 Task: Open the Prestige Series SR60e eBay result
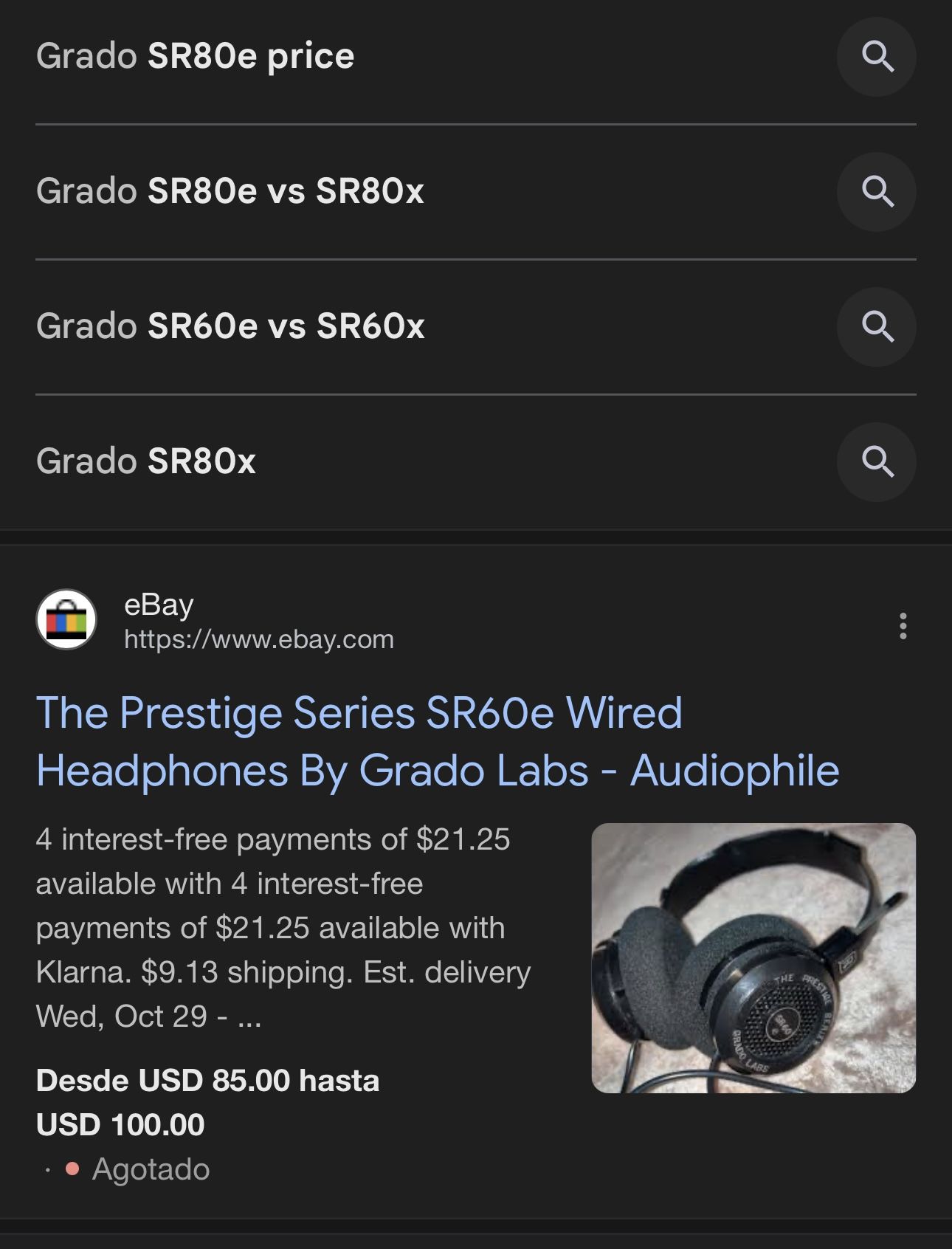pyautogui.click(x=437, y=742)
